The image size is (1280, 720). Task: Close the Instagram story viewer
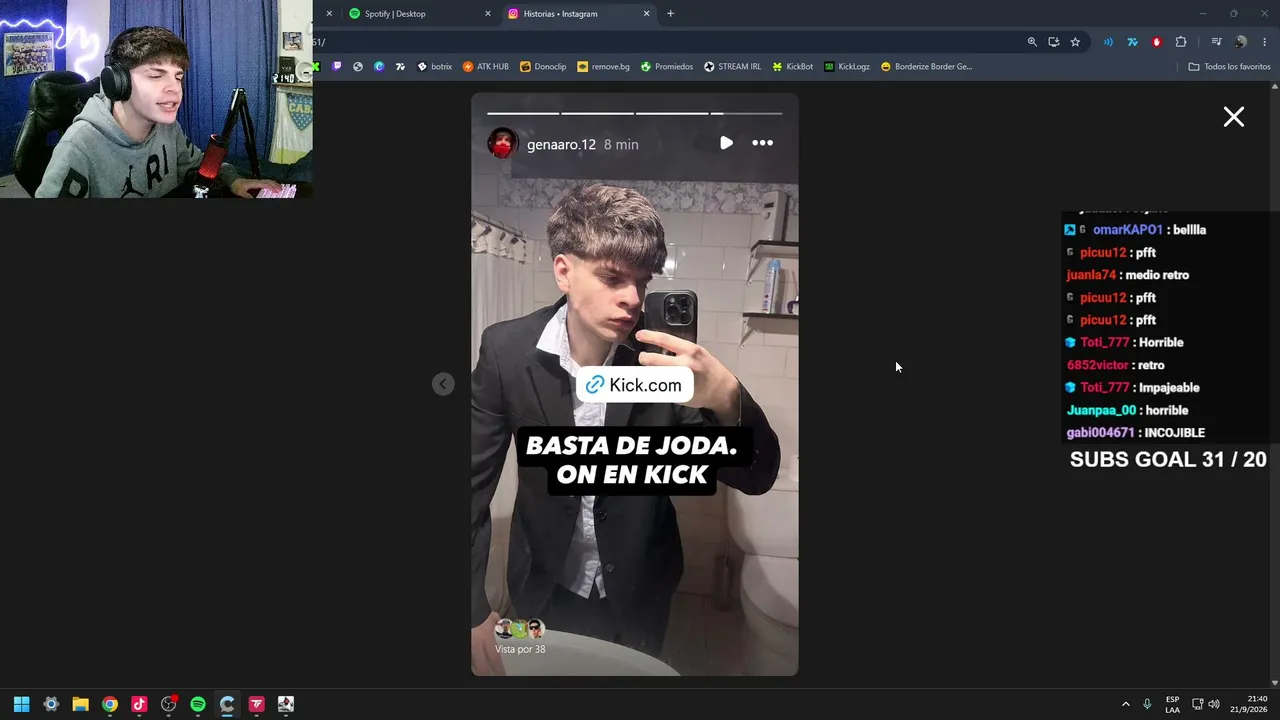coord(1233,117)
